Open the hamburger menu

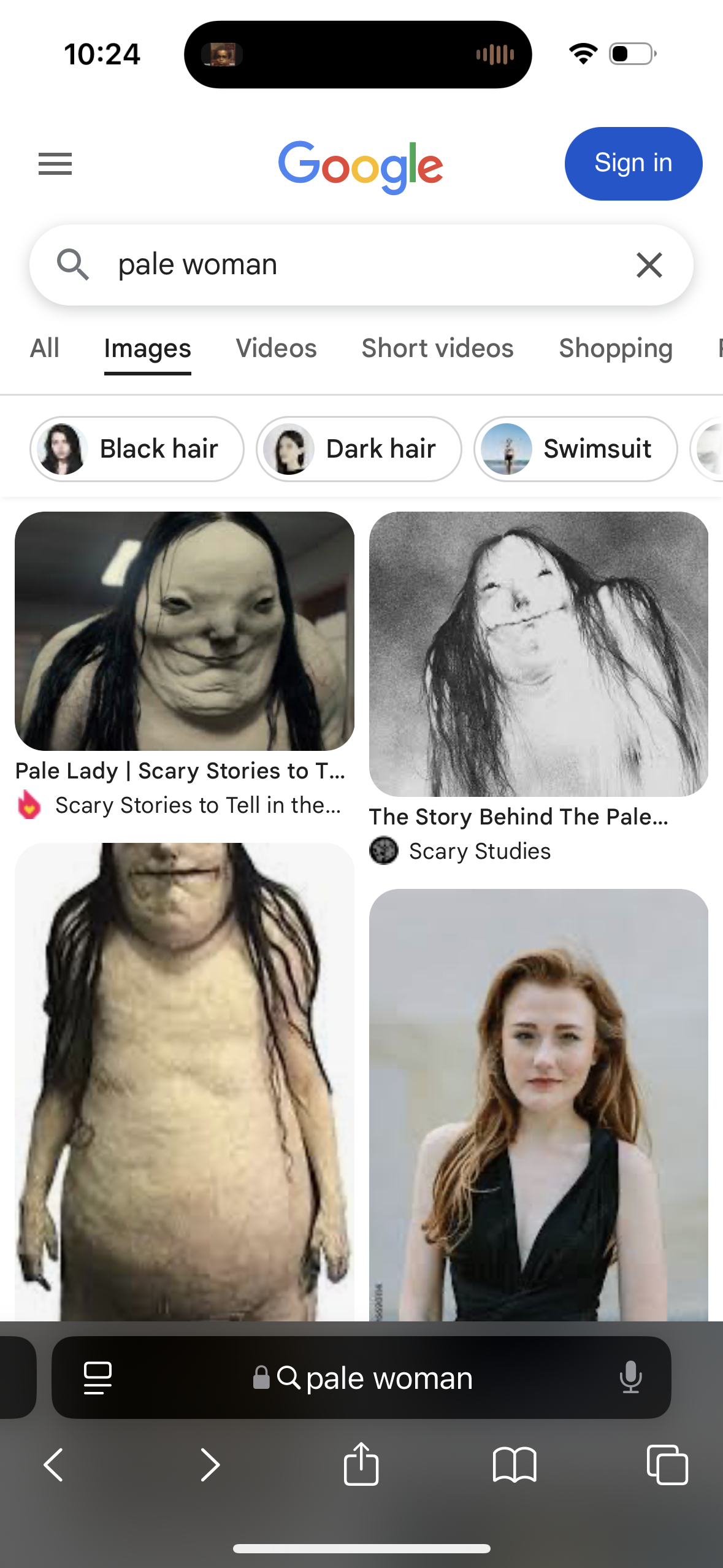pos(55,164)
